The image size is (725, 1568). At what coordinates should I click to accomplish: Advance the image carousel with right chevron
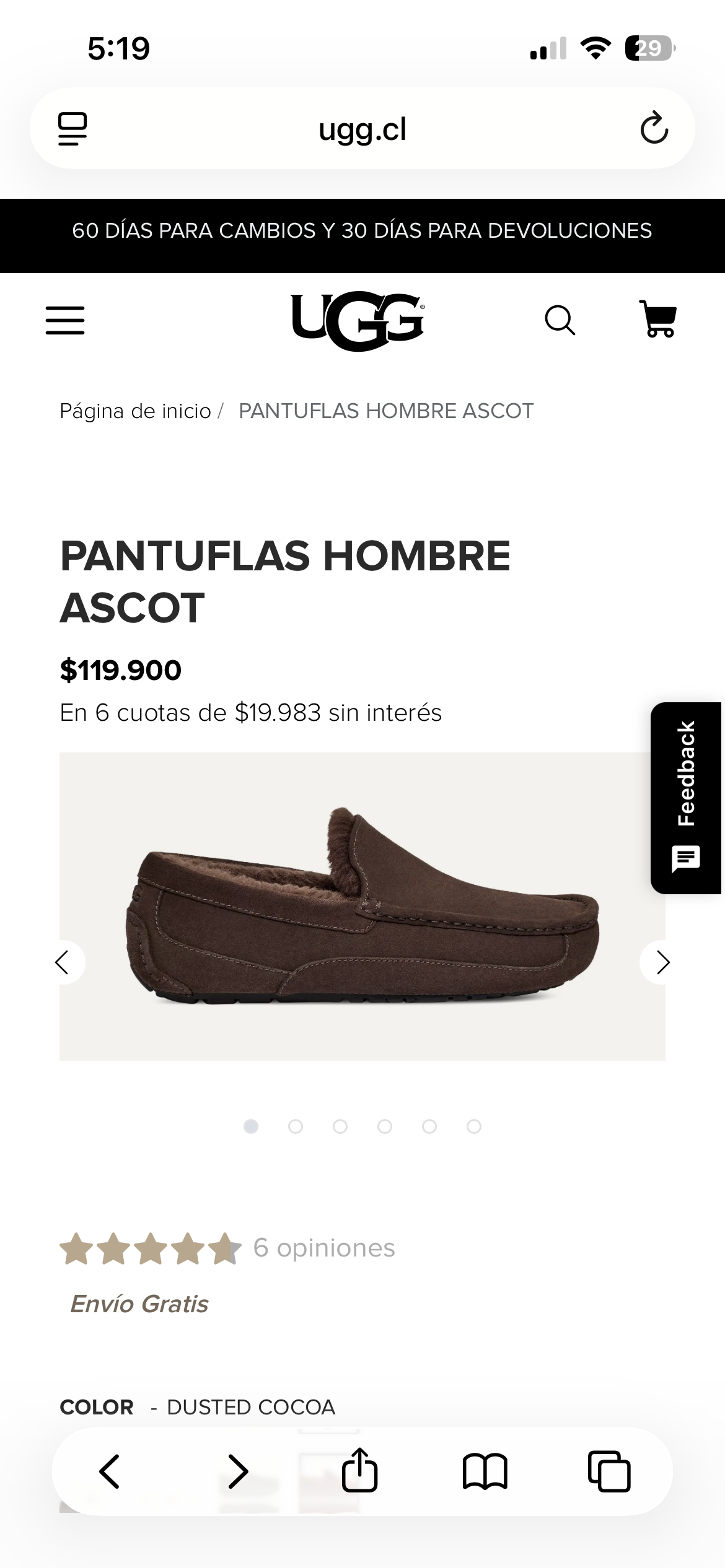(661, 963)
